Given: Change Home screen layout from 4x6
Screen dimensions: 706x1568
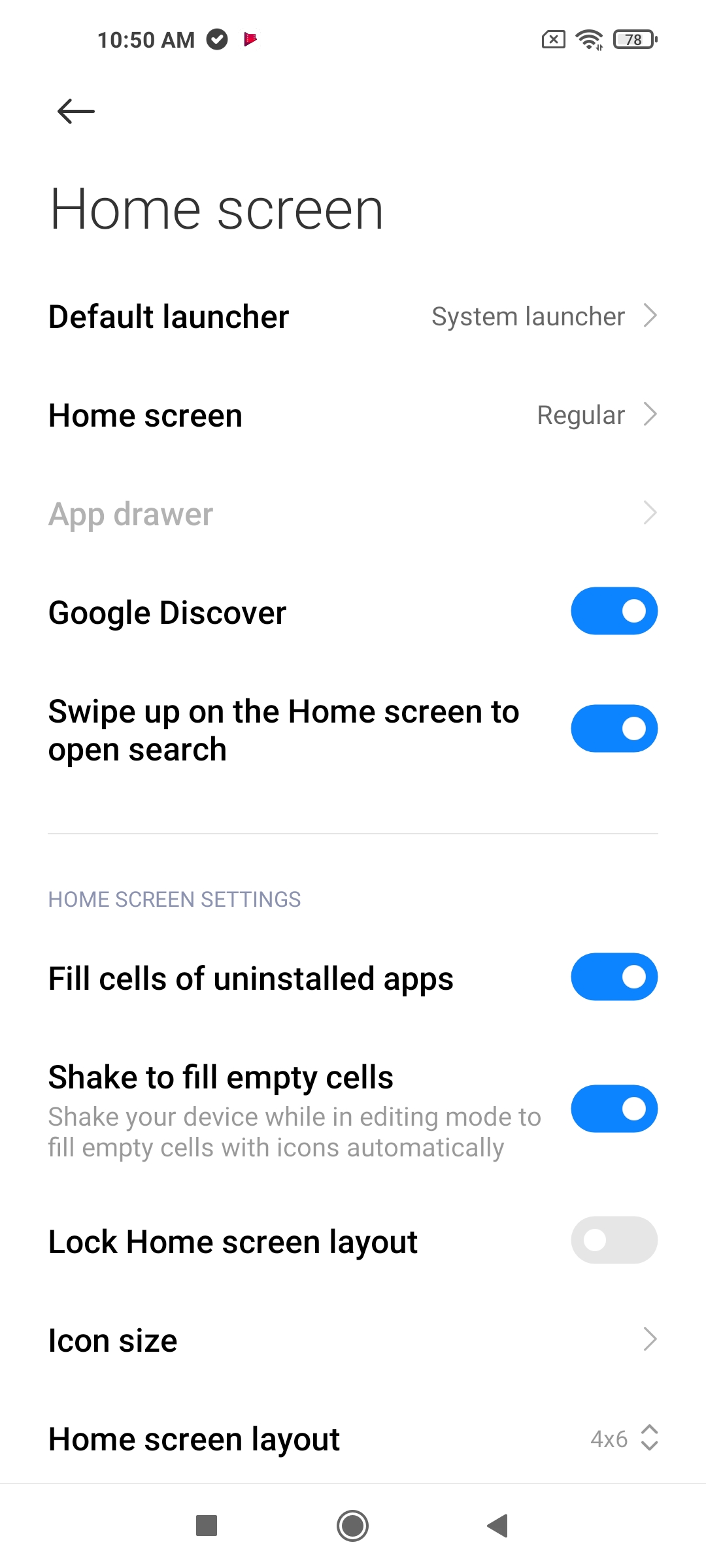Looking at the screenshot, I should (x=353, y=1438).
